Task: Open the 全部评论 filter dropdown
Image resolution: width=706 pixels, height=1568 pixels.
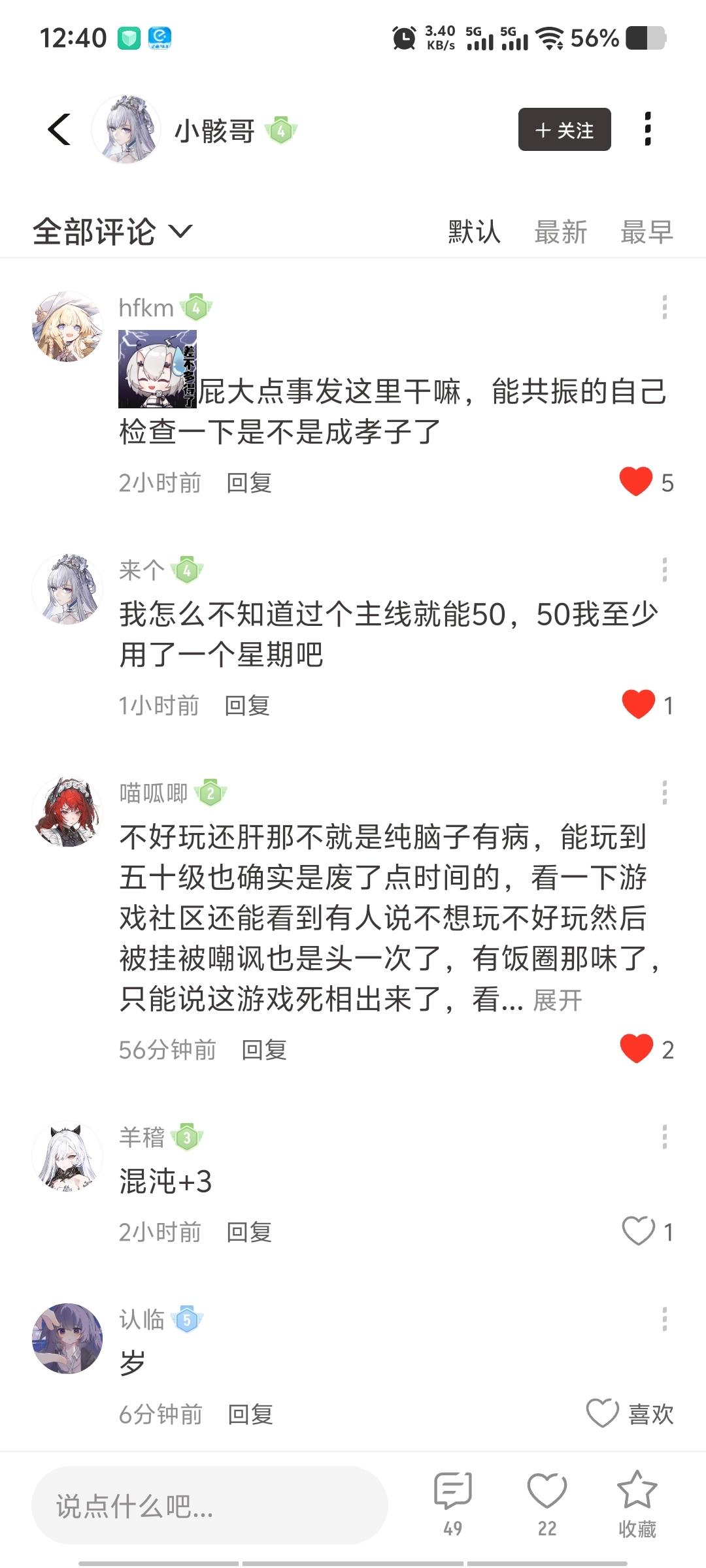Action: 112,231
